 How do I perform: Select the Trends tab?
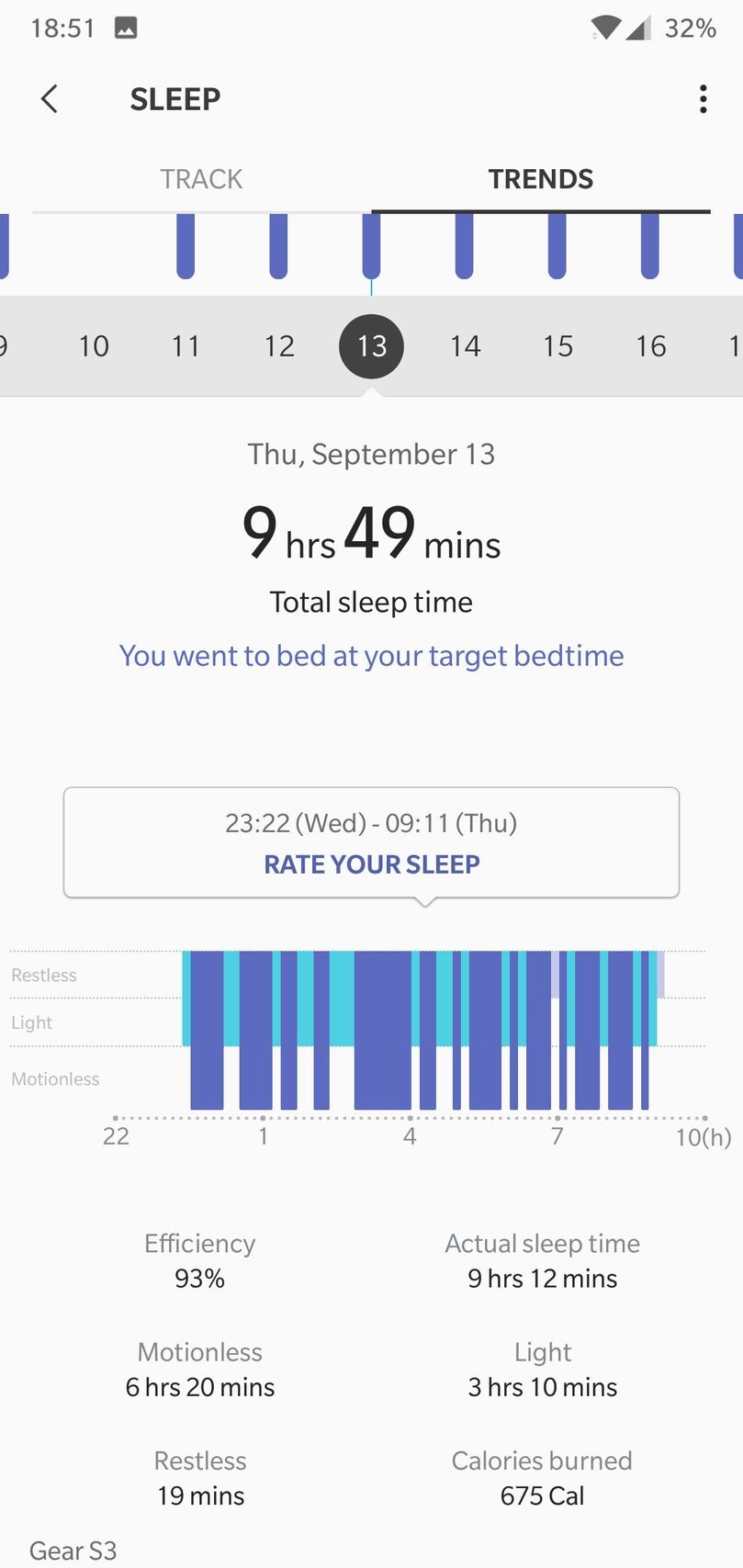pos(540,179)
